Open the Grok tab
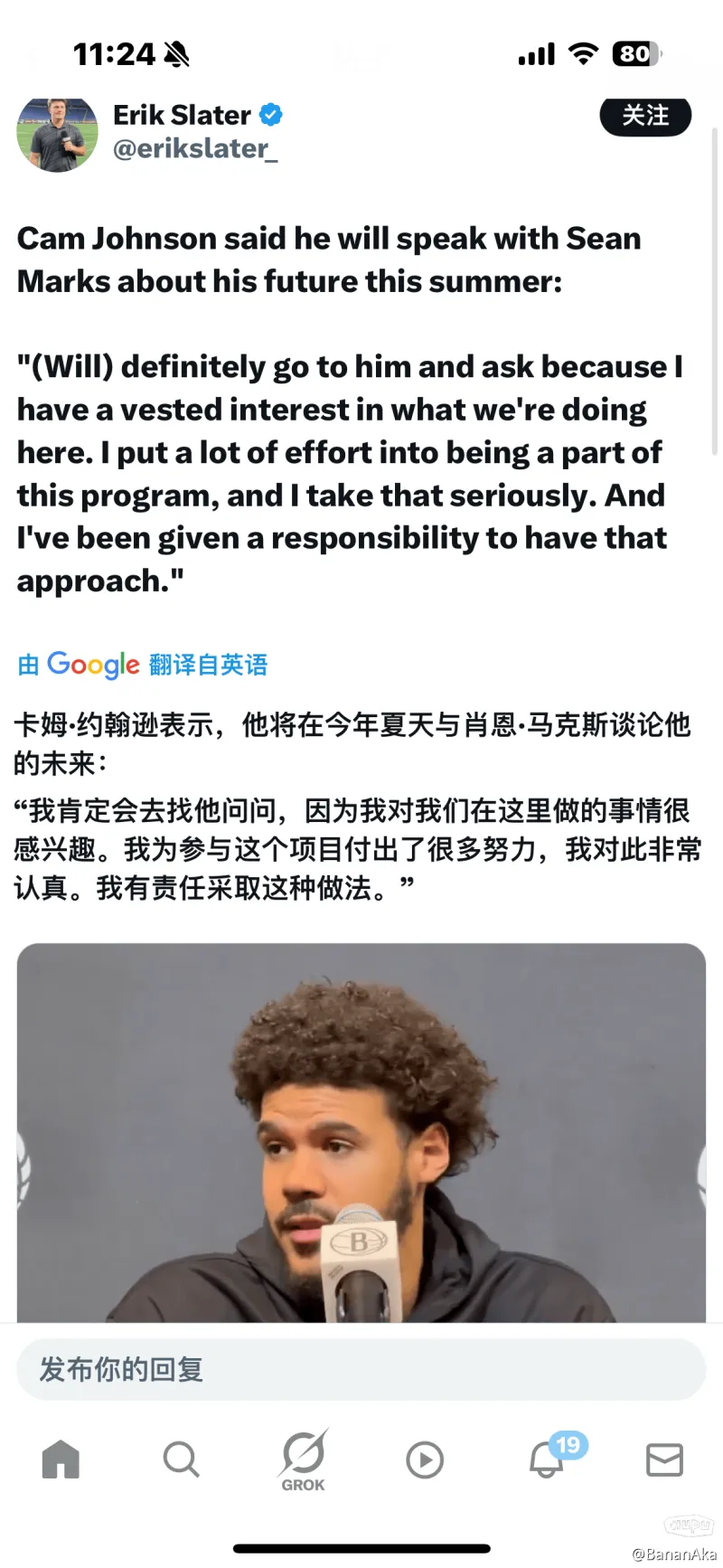723x1568 pixels. (x=303, y=1459)
